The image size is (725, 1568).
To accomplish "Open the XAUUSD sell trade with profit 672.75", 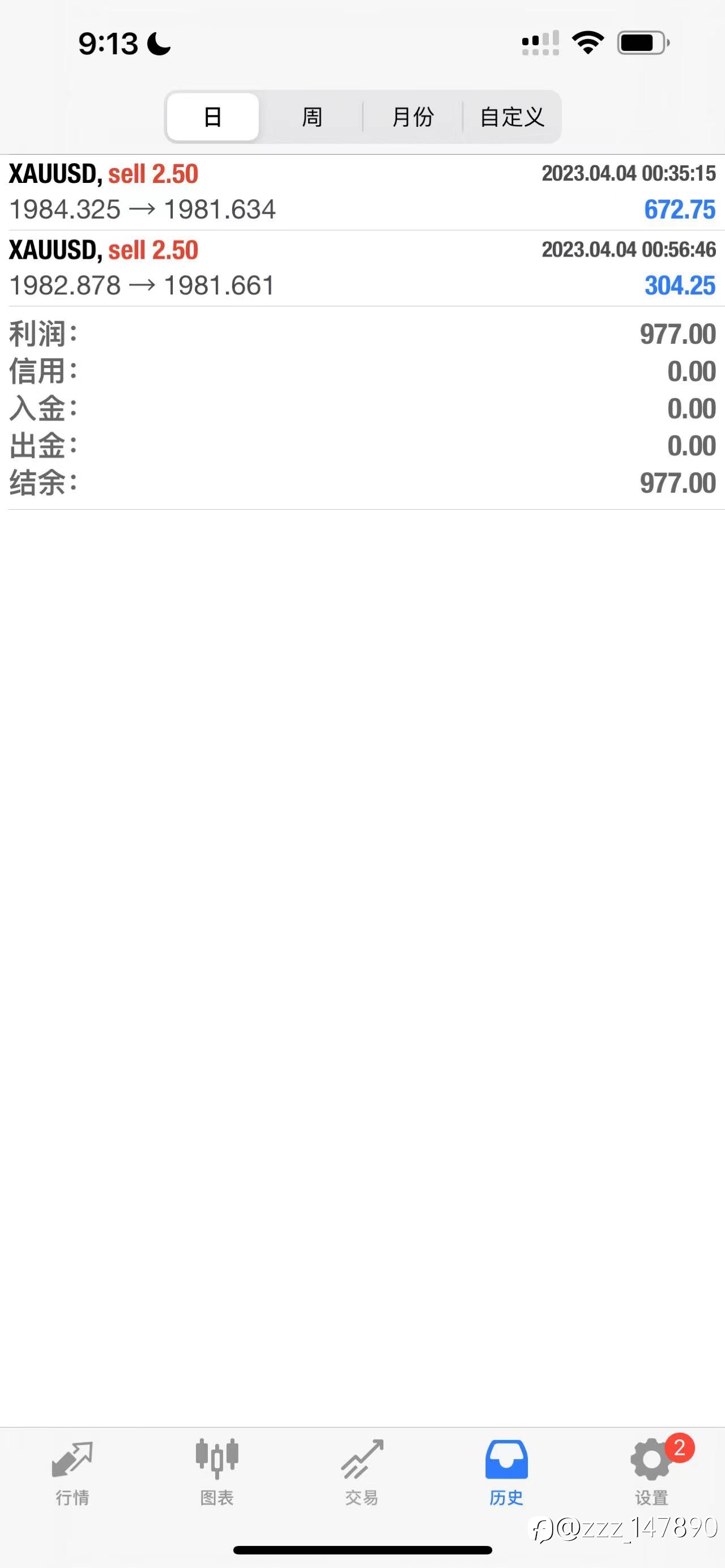I will click(x=362, y=193).
